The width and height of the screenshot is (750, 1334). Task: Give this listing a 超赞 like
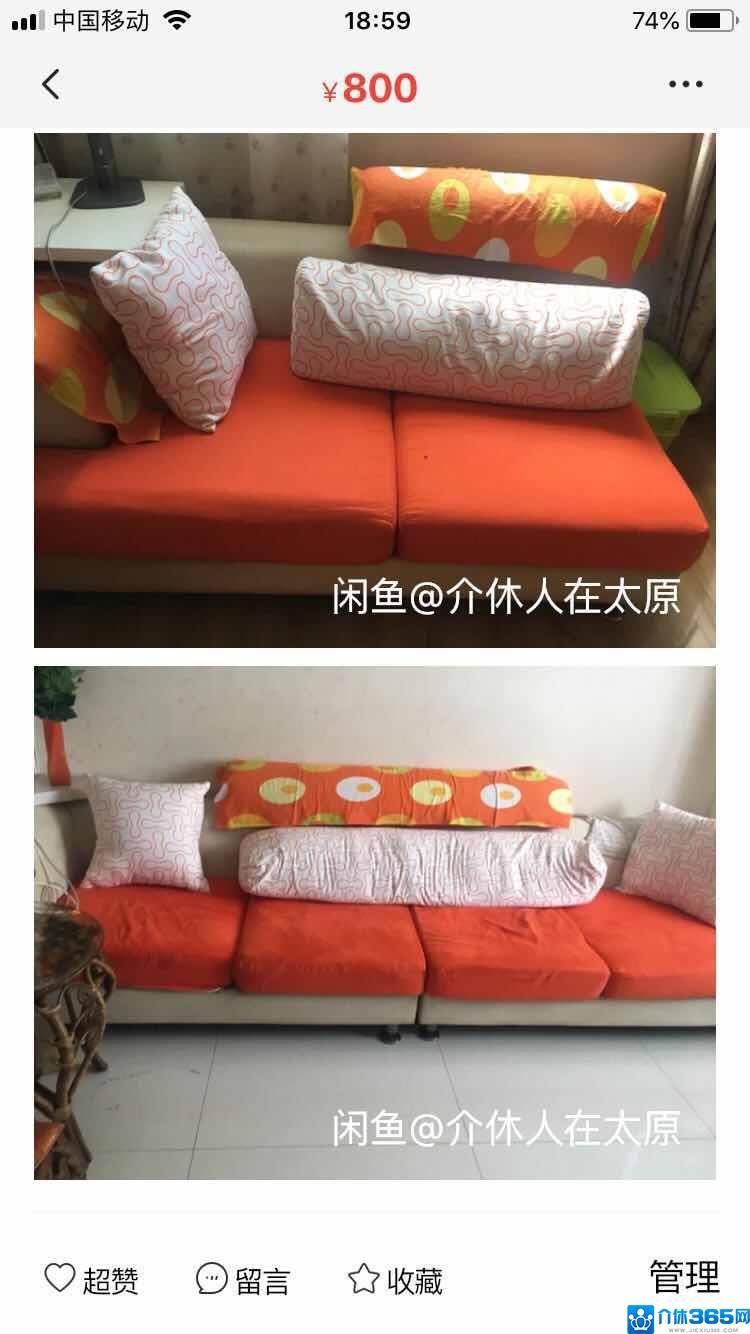tap(92, 1279)
